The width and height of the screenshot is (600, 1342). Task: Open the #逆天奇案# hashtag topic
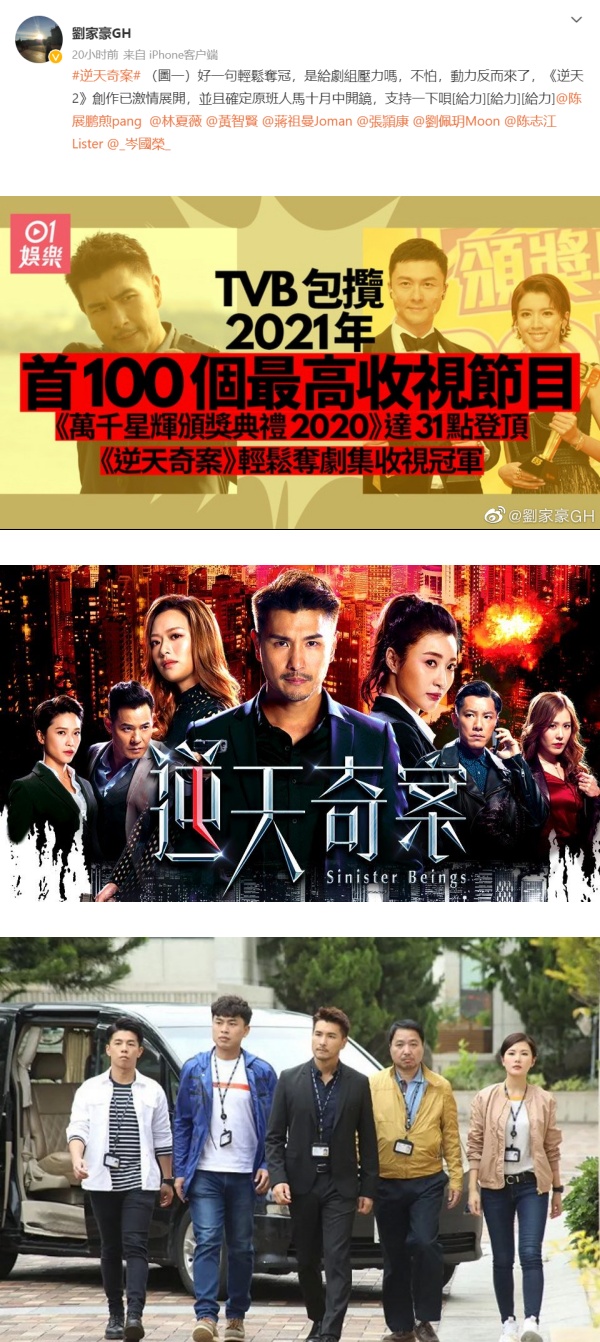point(106,76)
